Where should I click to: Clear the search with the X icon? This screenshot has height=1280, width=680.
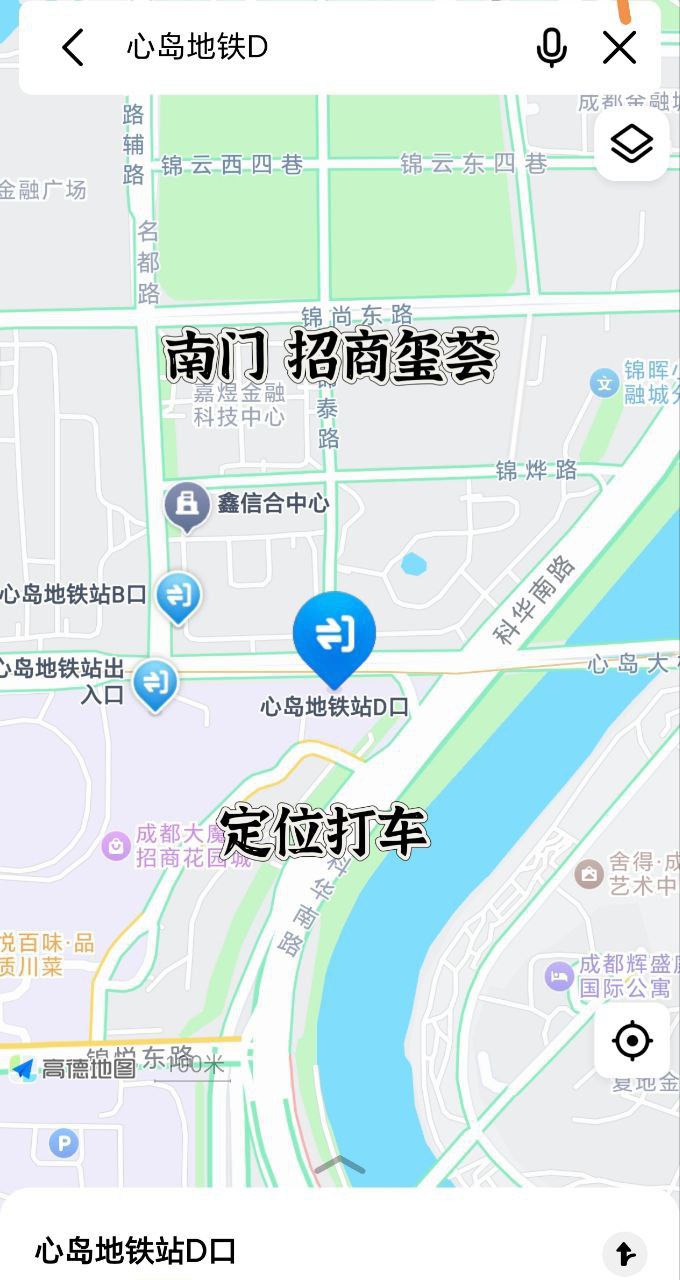point(619,47)
